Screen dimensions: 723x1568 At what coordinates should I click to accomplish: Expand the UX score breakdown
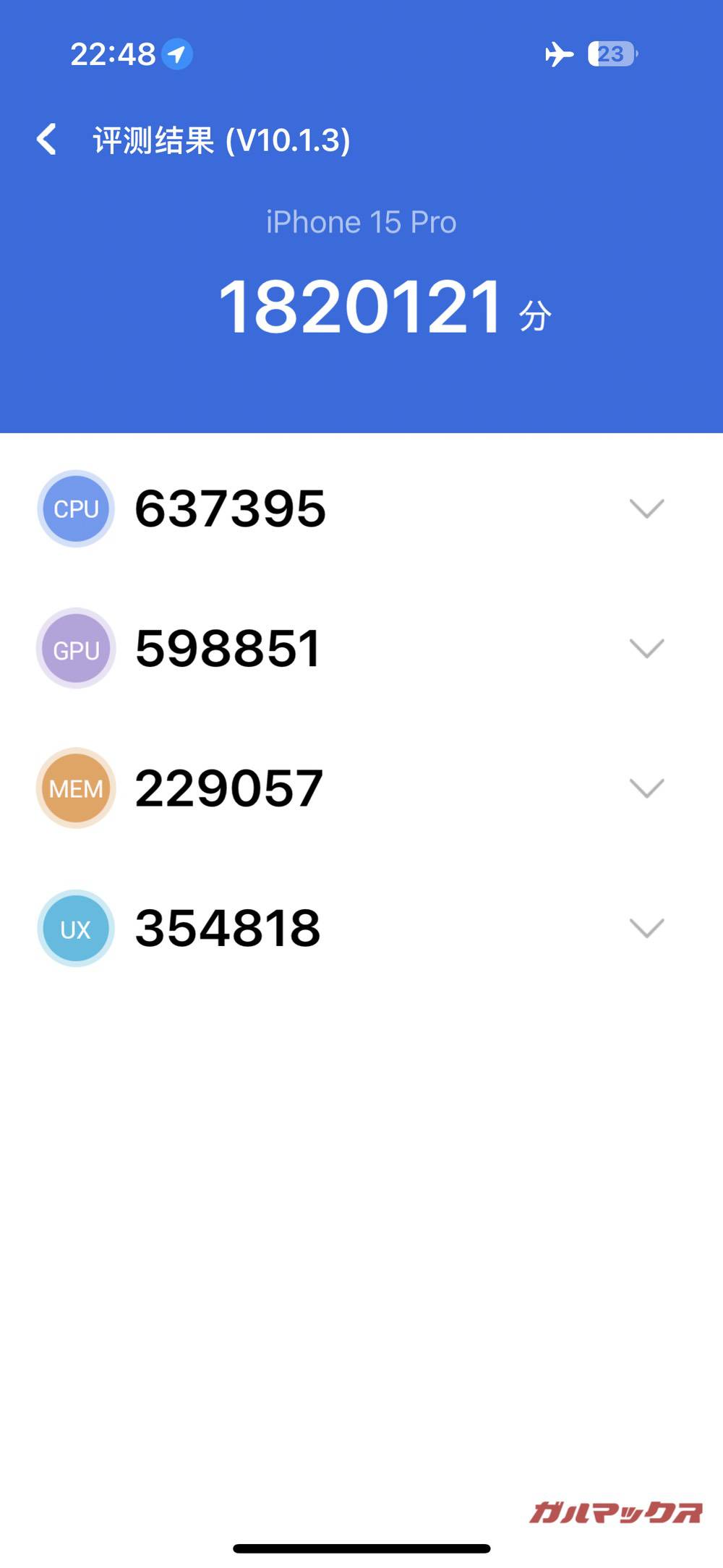[x=646, y=927]
